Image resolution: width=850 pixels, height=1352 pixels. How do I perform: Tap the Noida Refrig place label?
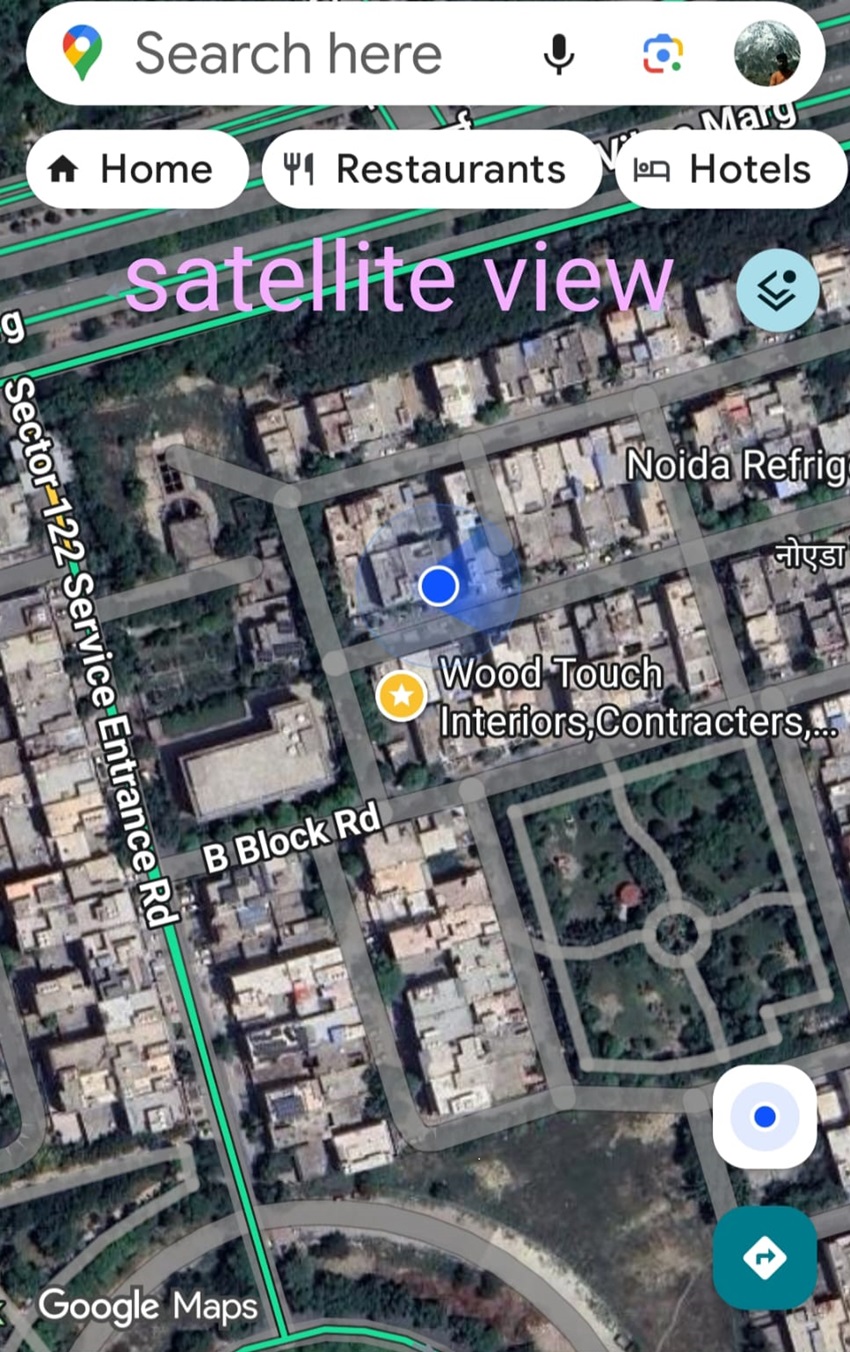pos(735,466)
